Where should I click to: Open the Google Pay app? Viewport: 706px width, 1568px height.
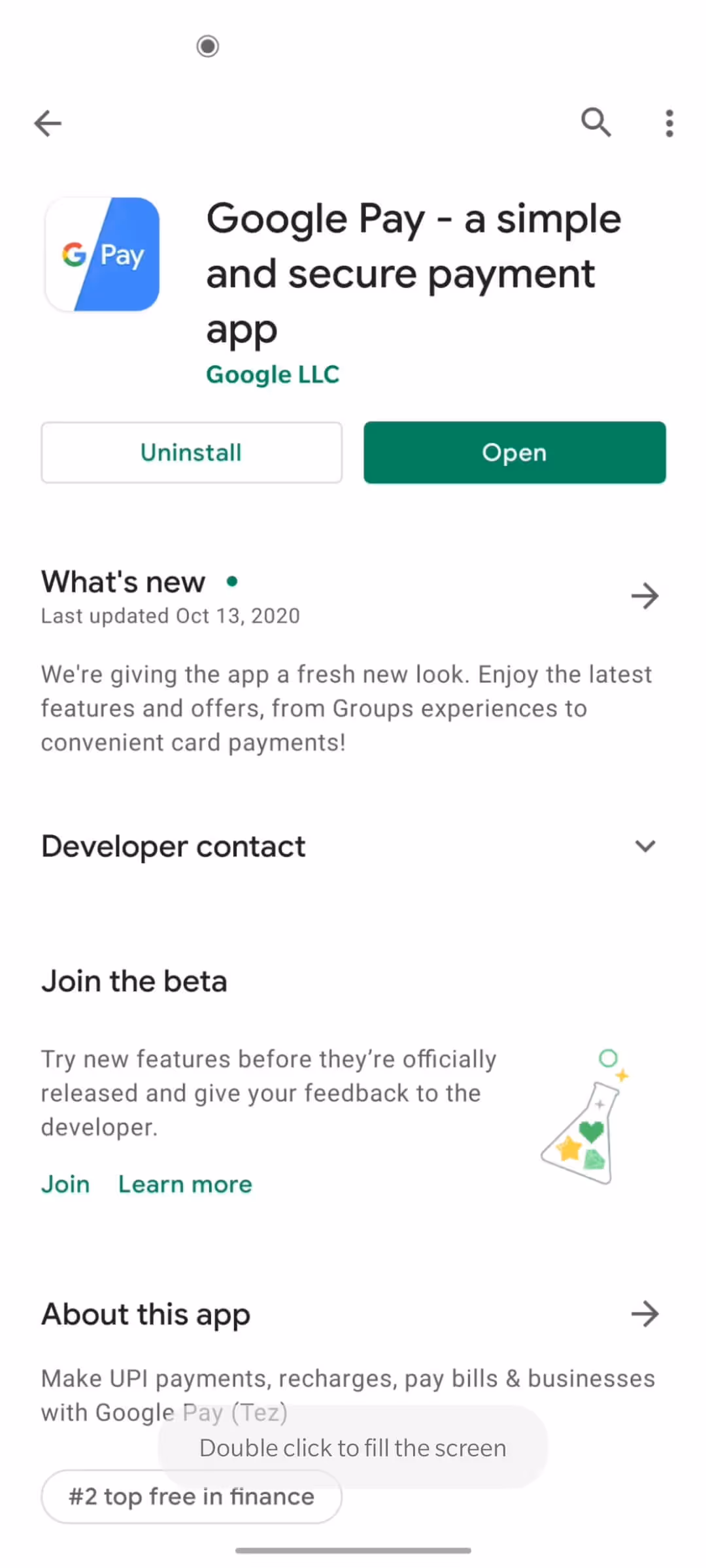514,452
